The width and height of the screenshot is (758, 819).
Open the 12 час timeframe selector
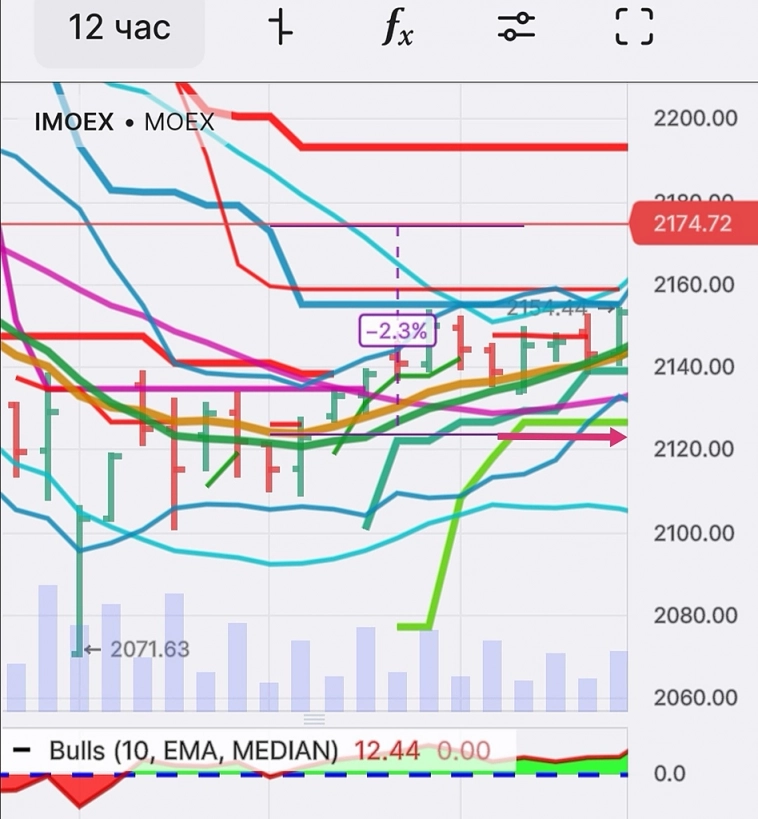tap(119, 28)
